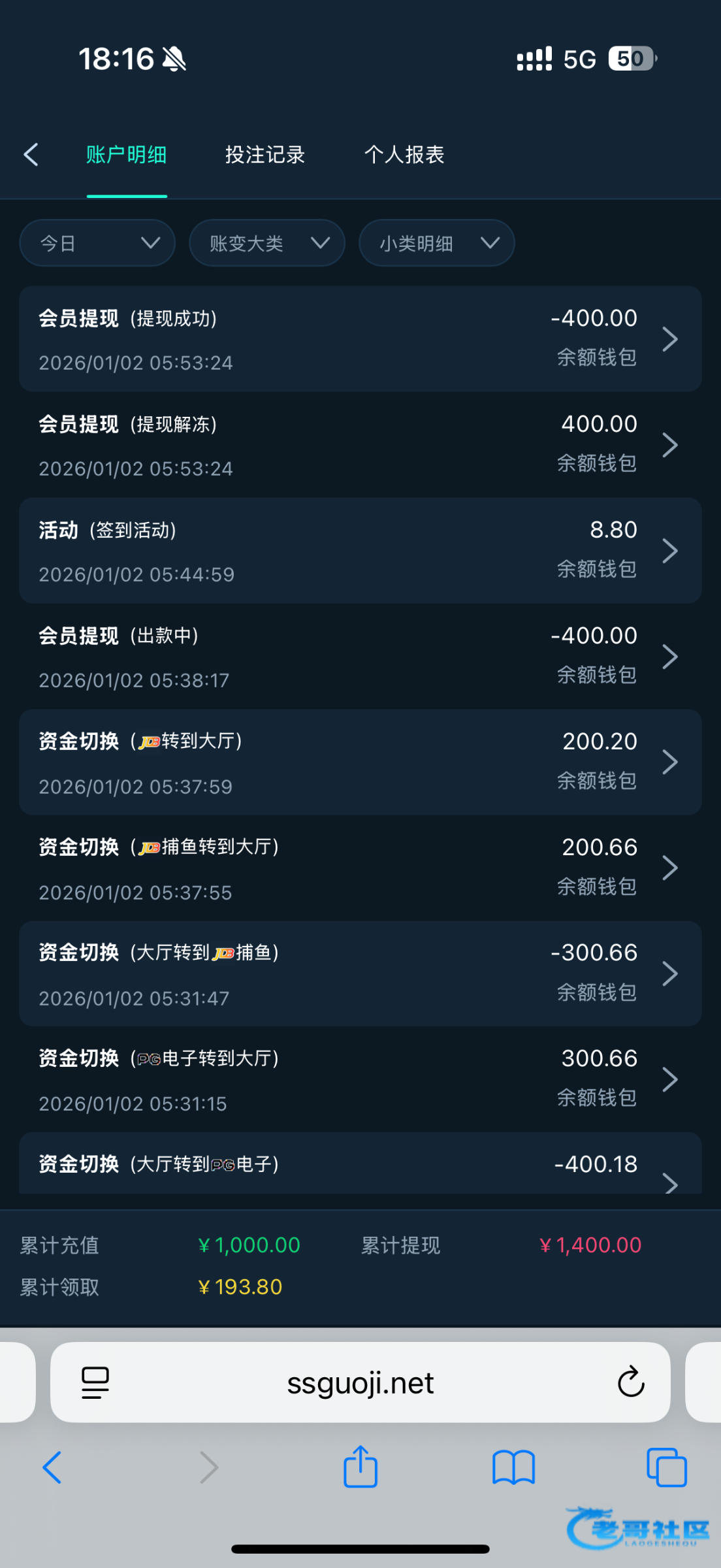Open Safari tabs overview
The height and width of the screenshot is (1568, 721).
tap(666, 1467)
